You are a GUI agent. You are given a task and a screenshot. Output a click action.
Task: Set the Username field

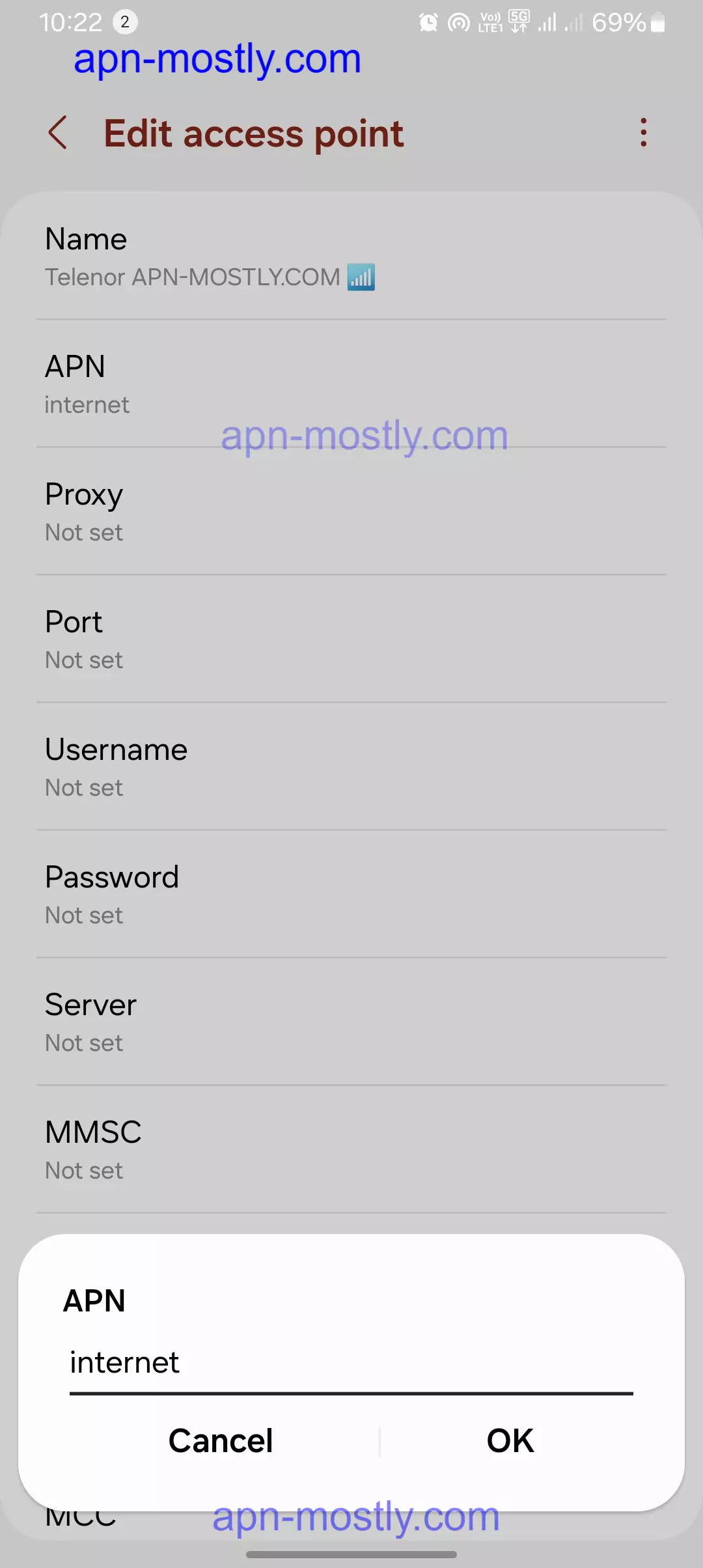351,767
